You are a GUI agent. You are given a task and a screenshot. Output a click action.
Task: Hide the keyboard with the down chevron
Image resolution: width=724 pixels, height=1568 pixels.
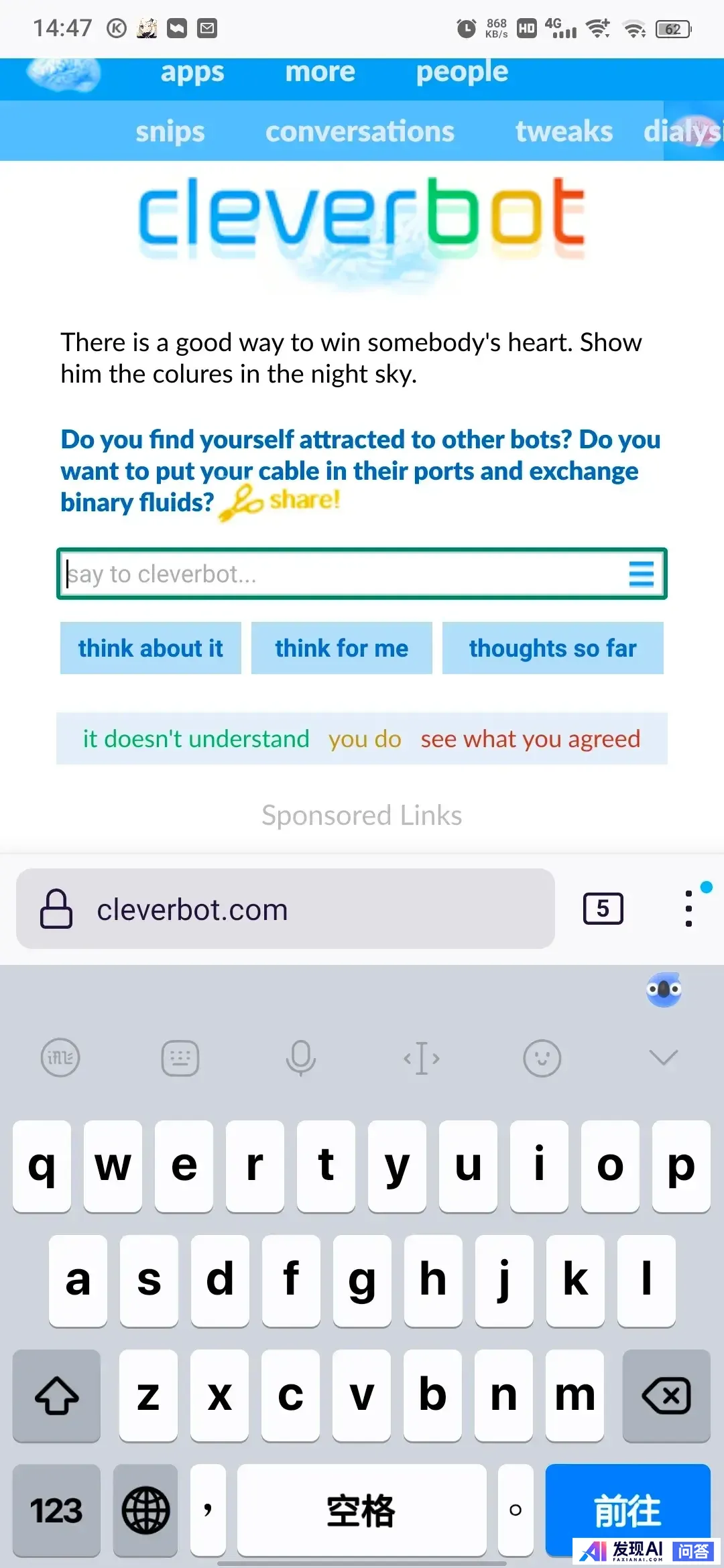[664, 1058]
